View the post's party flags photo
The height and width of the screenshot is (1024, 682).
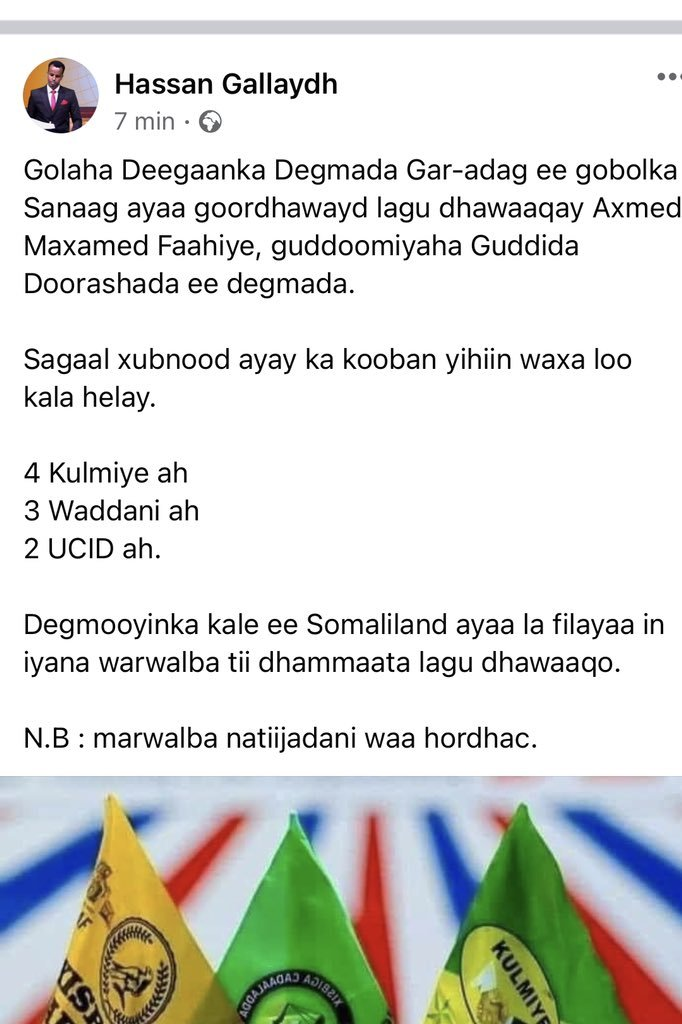341,900
